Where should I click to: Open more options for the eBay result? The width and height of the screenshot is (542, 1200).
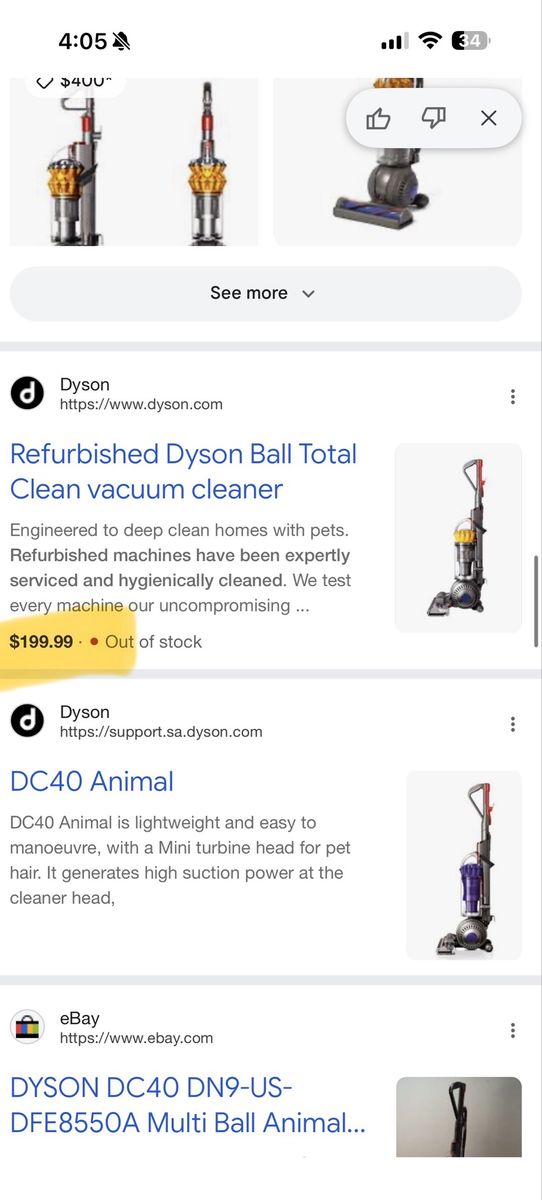[512, 1030]
